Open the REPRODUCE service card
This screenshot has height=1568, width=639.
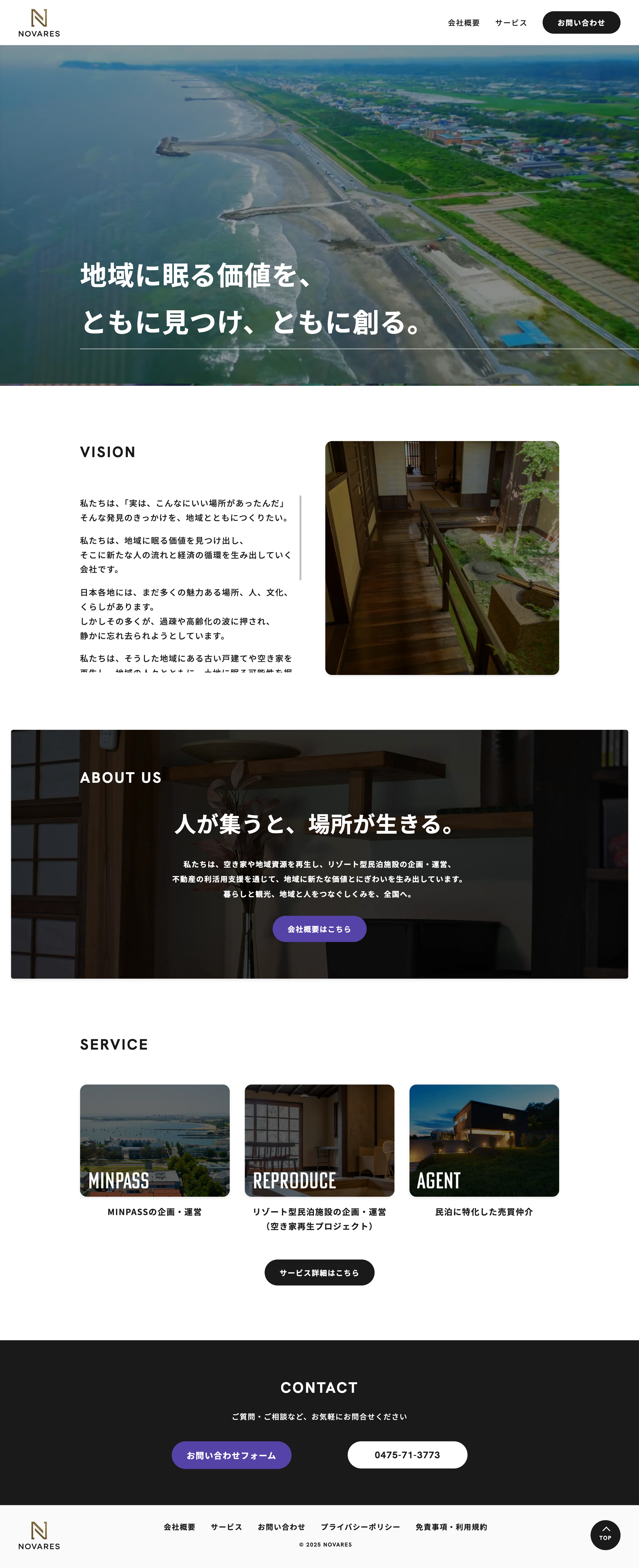[319, 1140]
